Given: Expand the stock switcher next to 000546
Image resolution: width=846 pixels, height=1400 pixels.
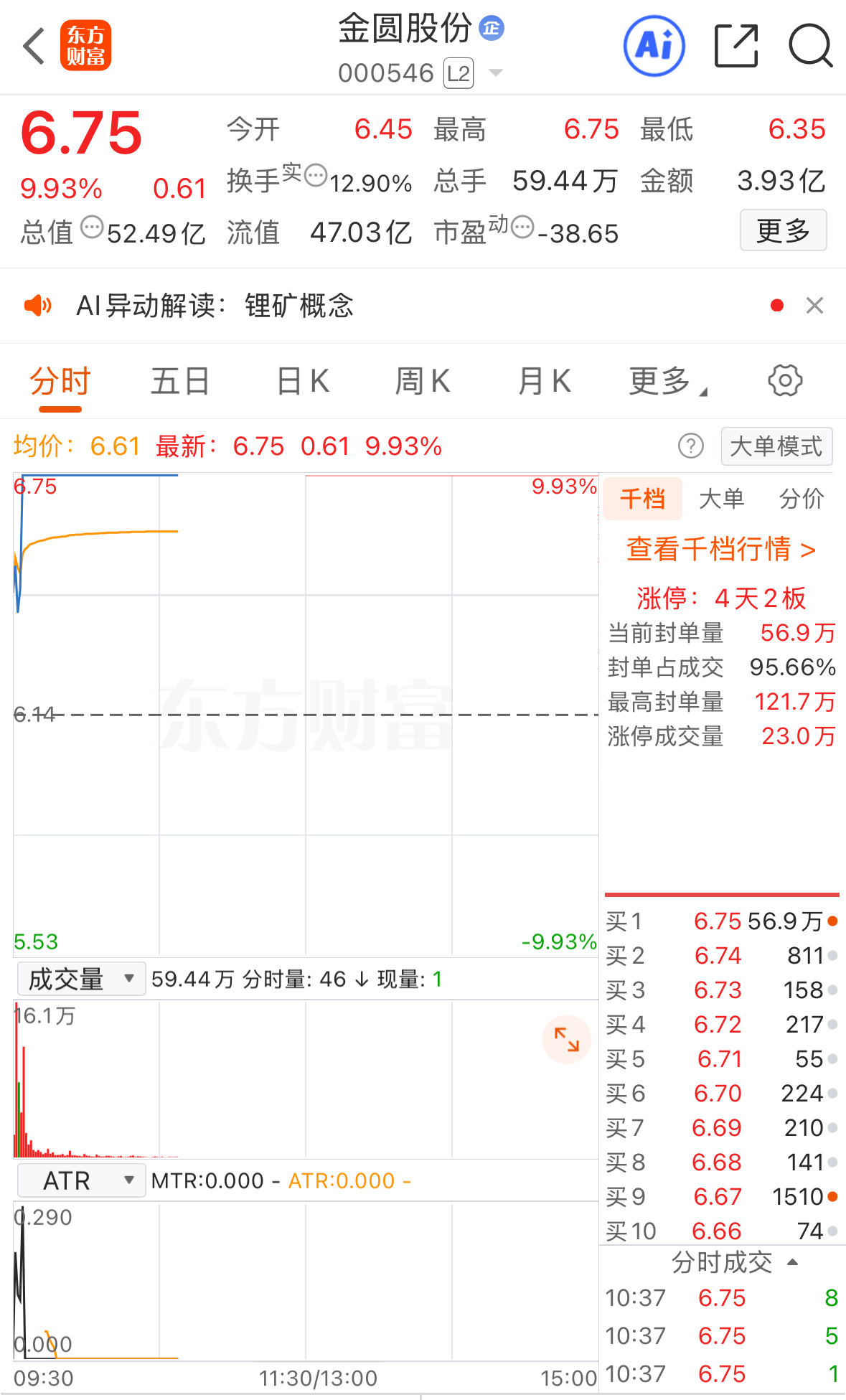Looking at the screenshot, I should (x=496, y=72).
